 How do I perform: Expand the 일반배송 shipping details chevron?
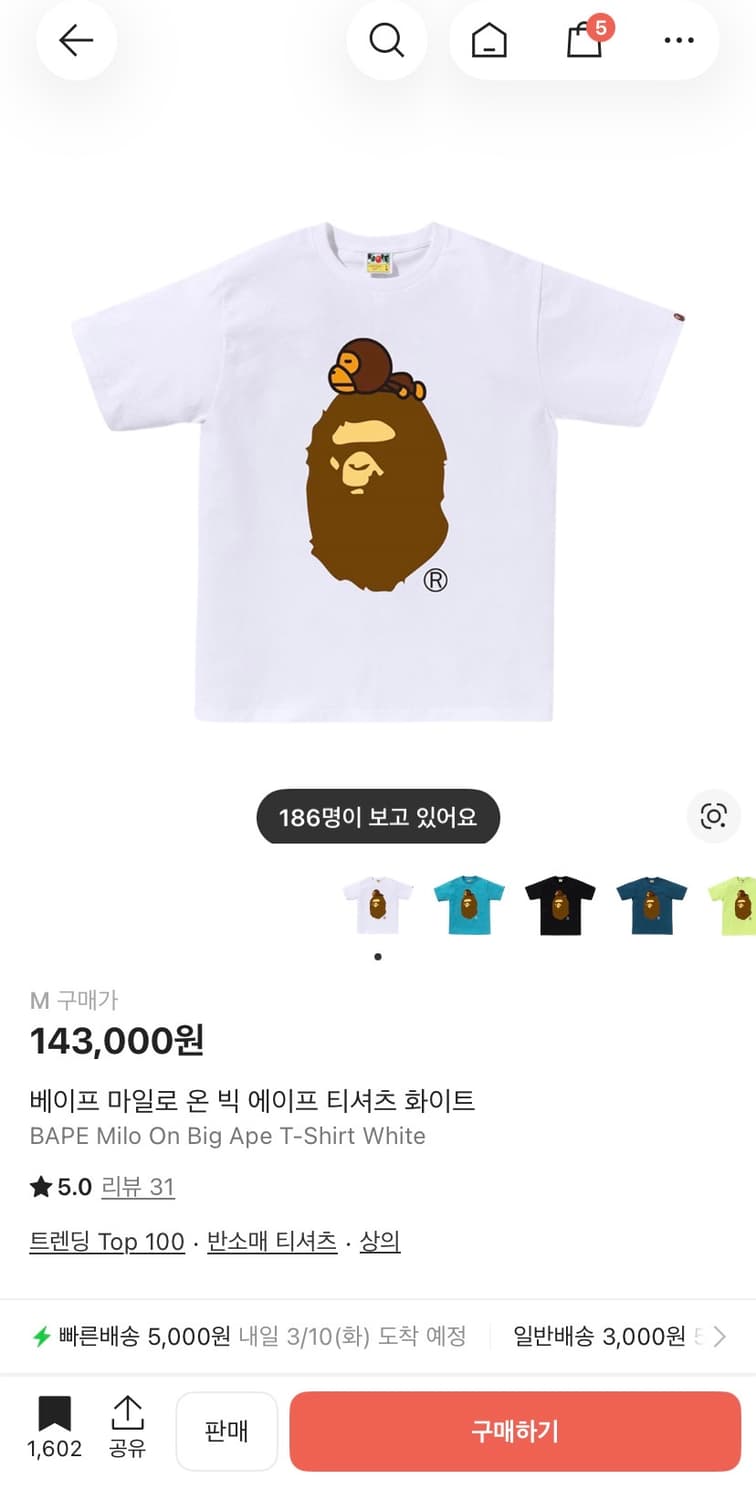coord(719,1334)
